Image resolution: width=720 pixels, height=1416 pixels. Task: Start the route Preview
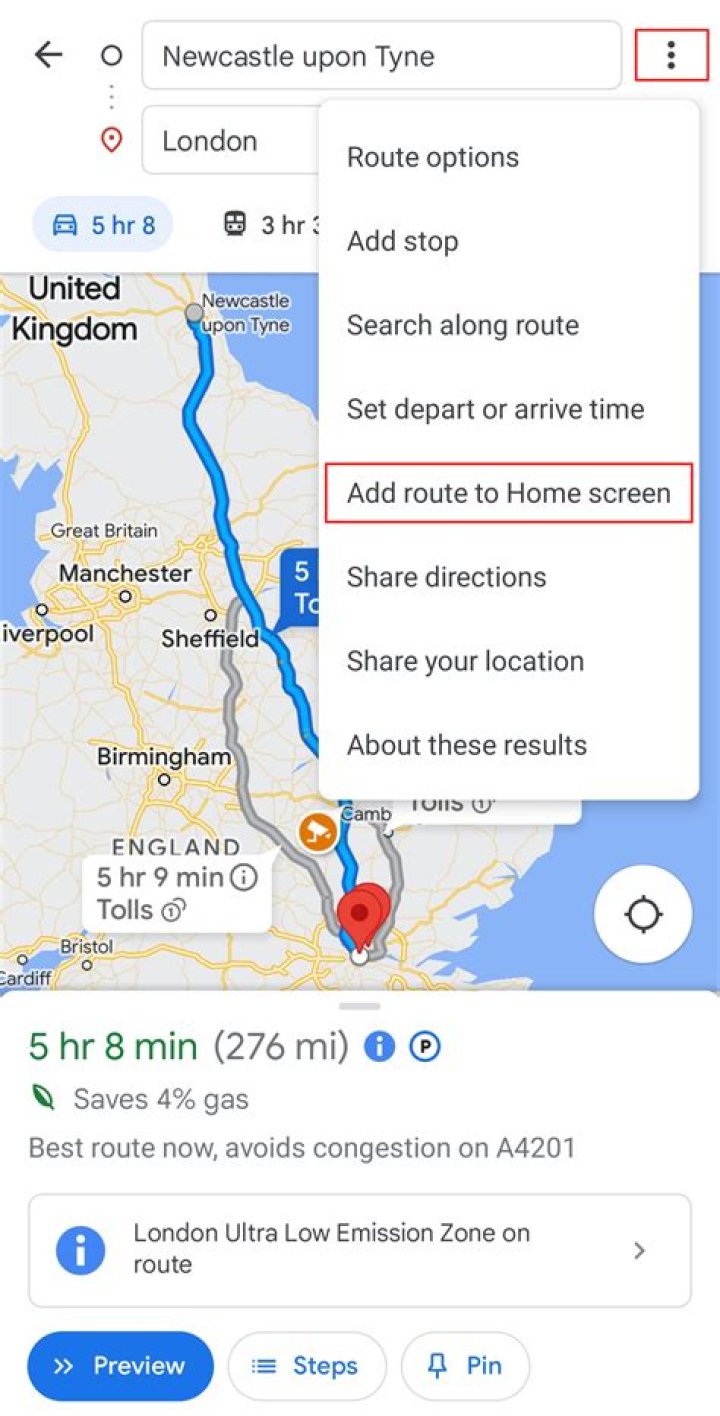coord(120,1365)
